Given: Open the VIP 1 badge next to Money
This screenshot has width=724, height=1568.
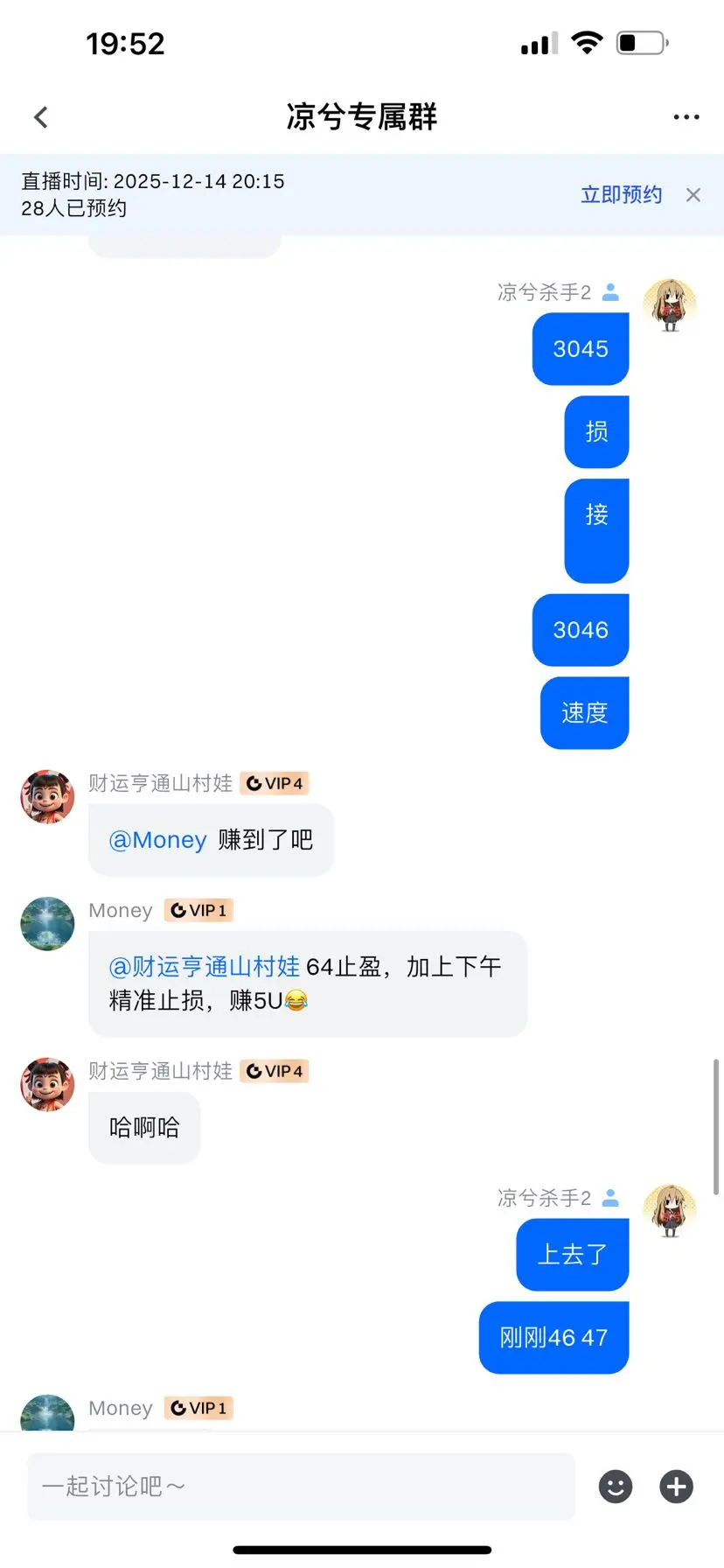Looking at the screenshot, I should point(198,910).
